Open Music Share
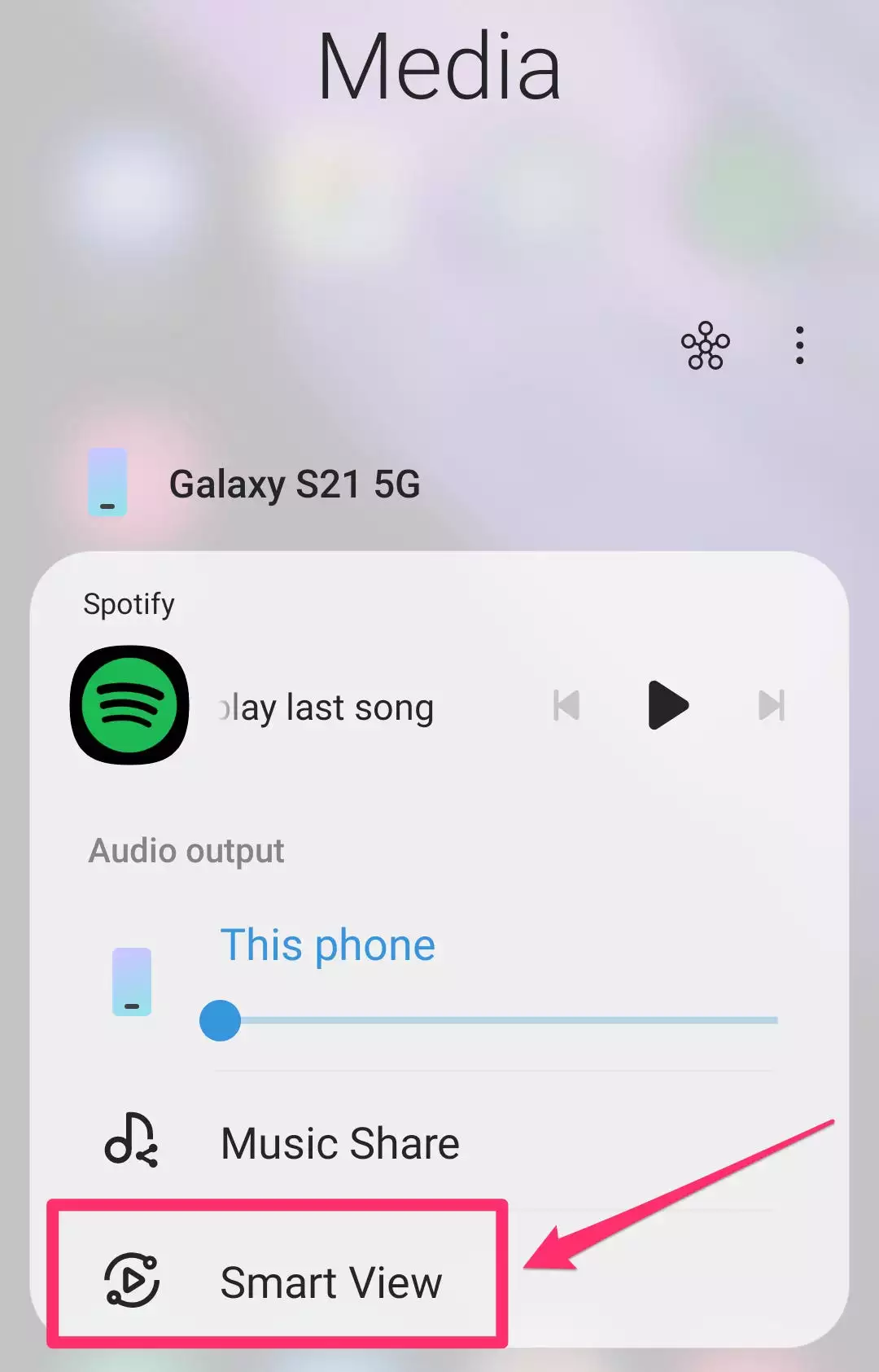The height and width of the screenshot is (1372, 879). tap(339, 1143)
